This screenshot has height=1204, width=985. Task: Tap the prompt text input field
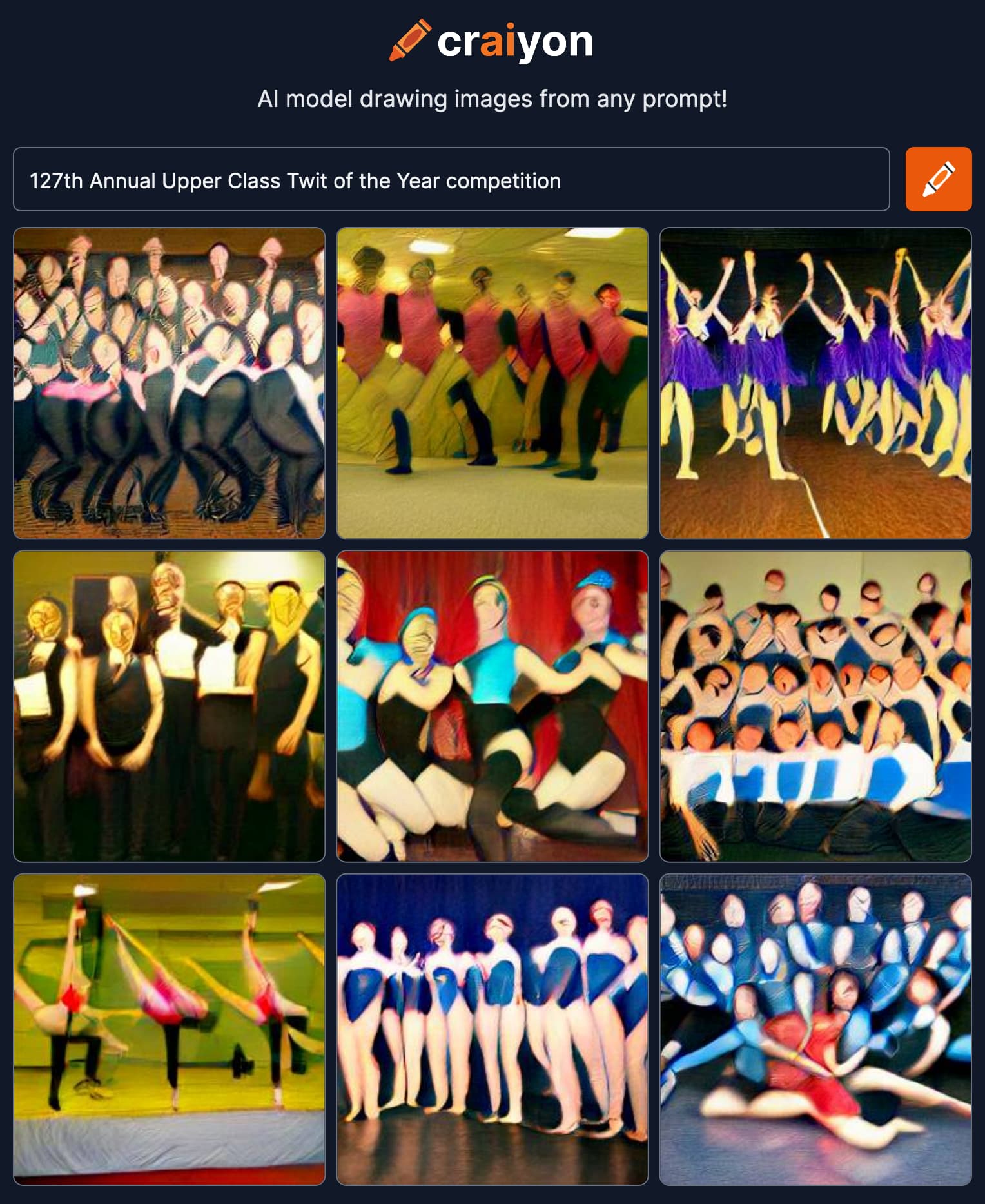(451, 180)
